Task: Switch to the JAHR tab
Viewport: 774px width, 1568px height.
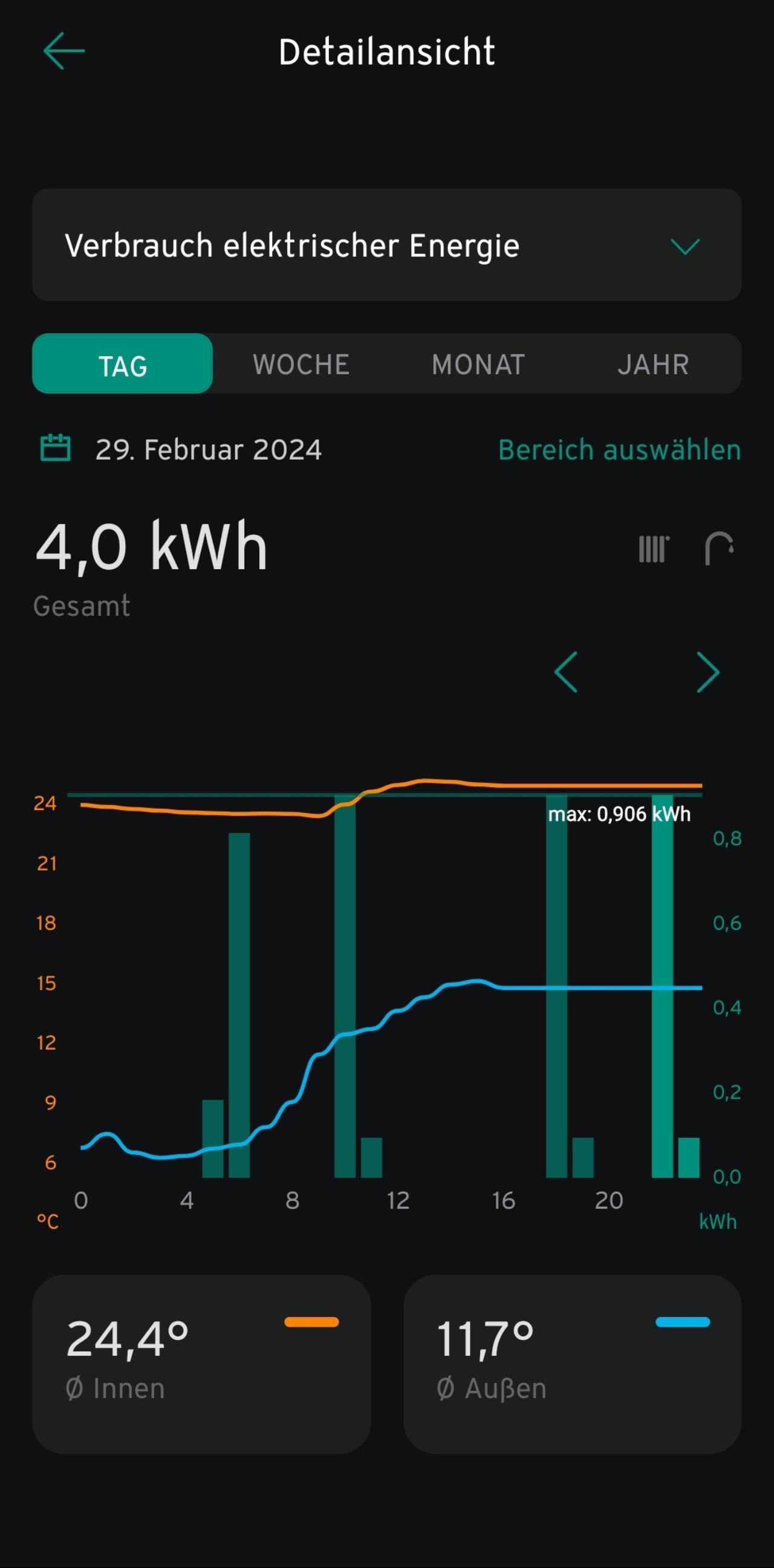Action: [654, 365]
